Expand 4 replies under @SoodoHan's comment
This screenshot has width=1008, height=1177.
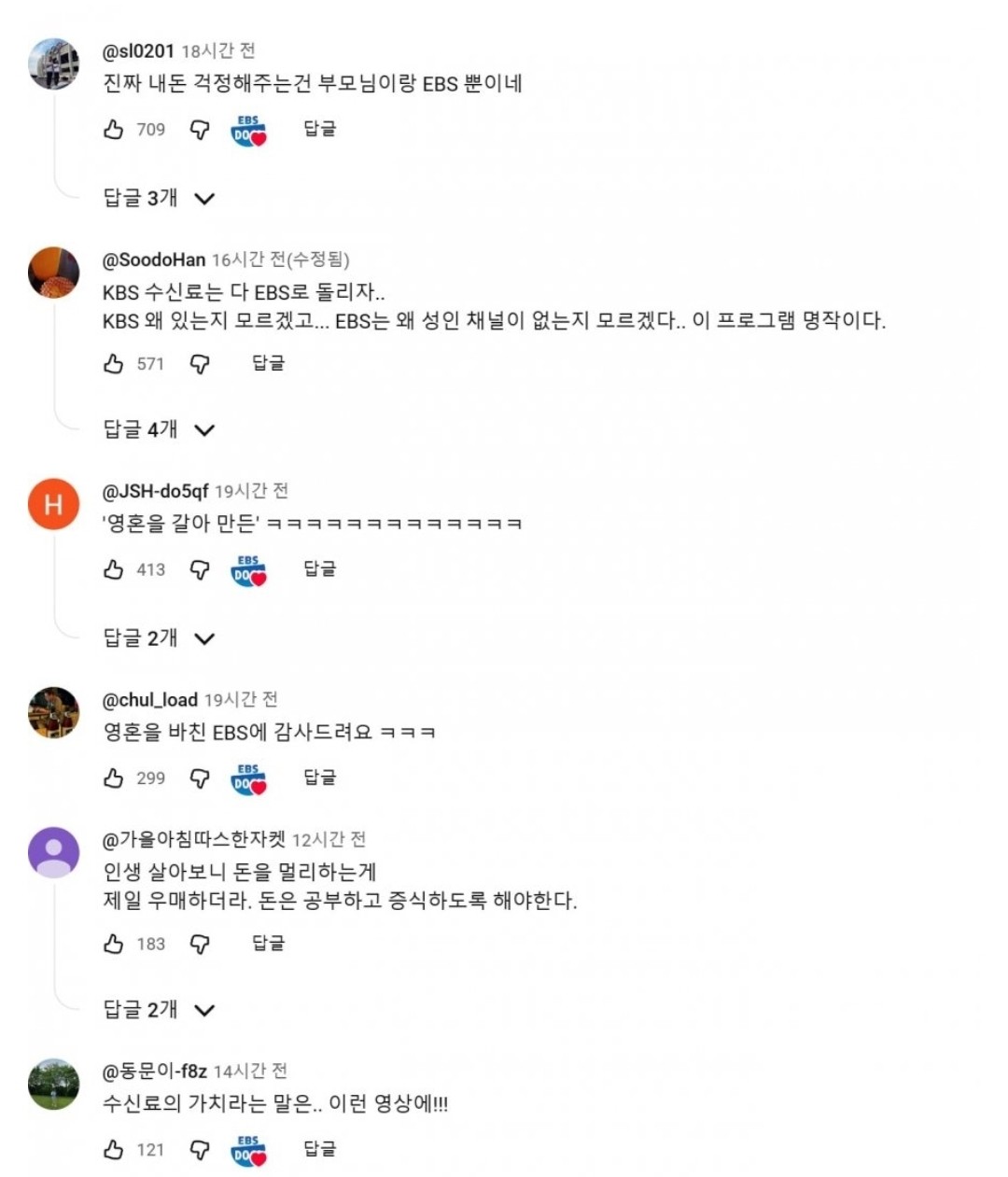pos(159,429)
